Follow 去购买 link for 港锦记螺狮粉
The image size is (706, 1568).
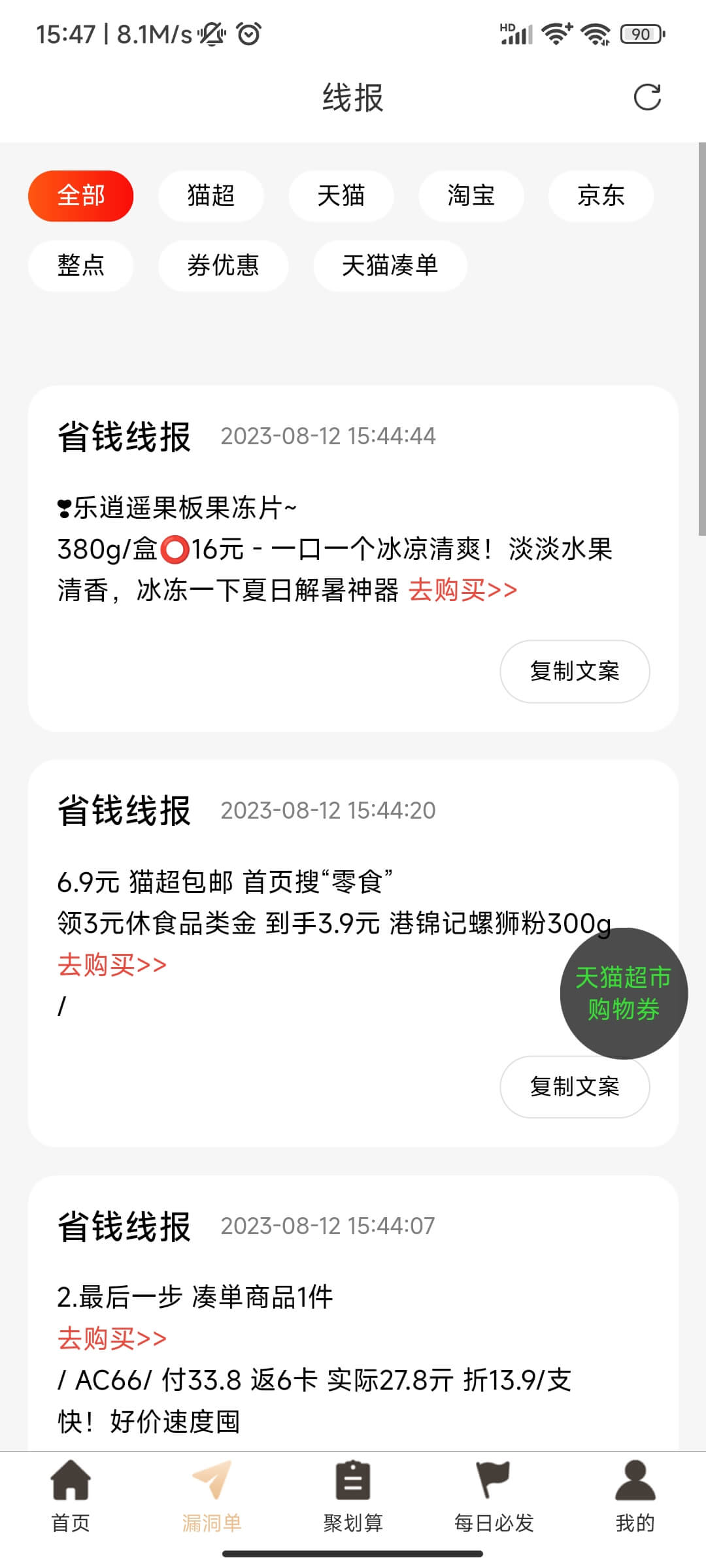coord(112,964)
